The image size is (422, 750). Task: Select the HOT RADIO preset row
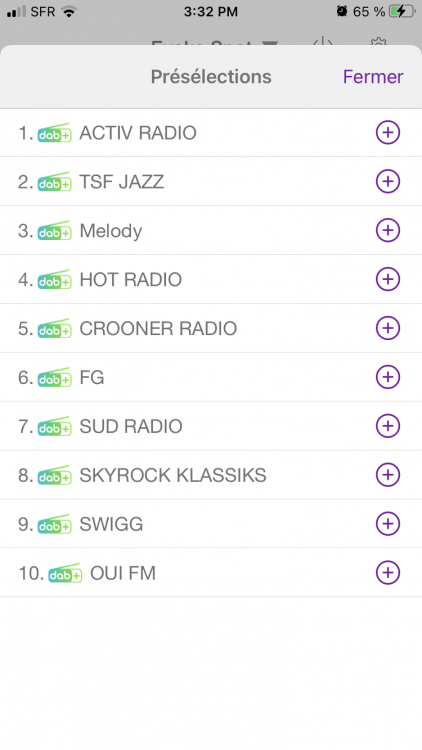tap(211, 279)
